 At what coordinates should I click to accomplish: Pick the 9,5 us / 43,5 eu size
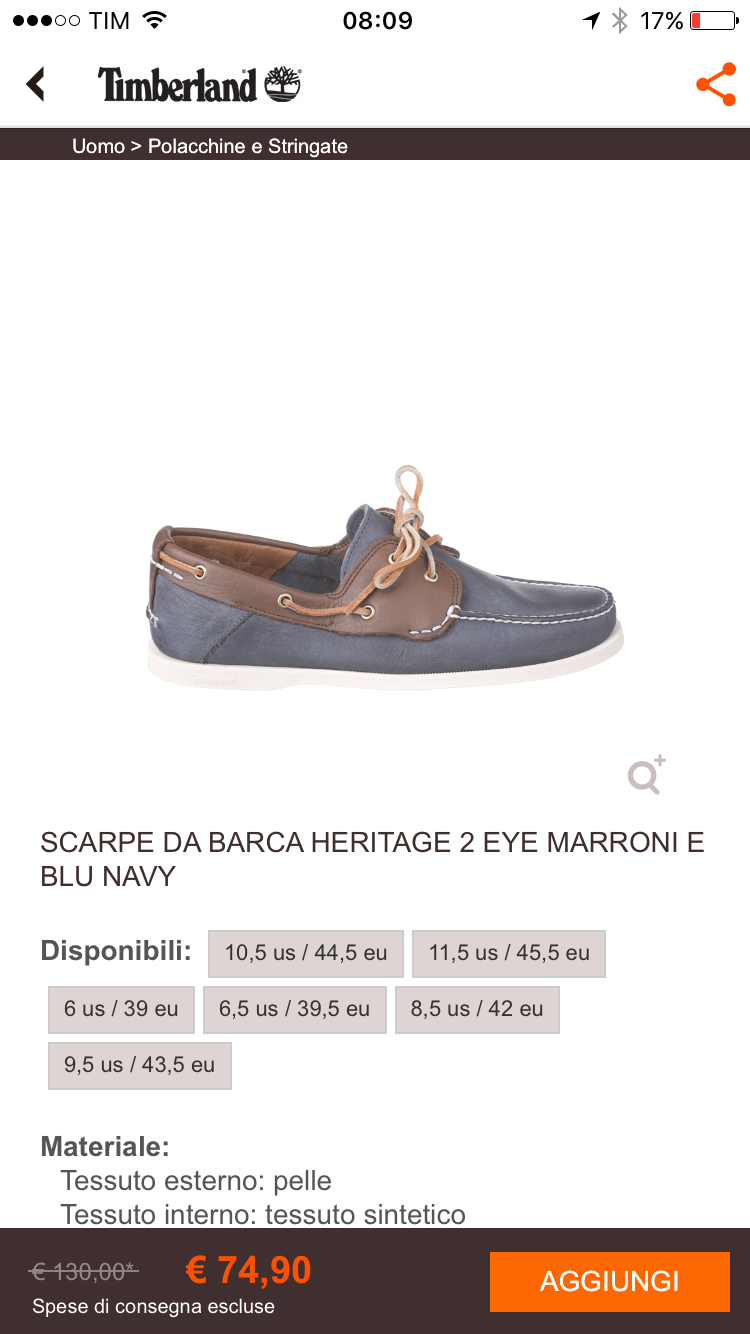140,1065
